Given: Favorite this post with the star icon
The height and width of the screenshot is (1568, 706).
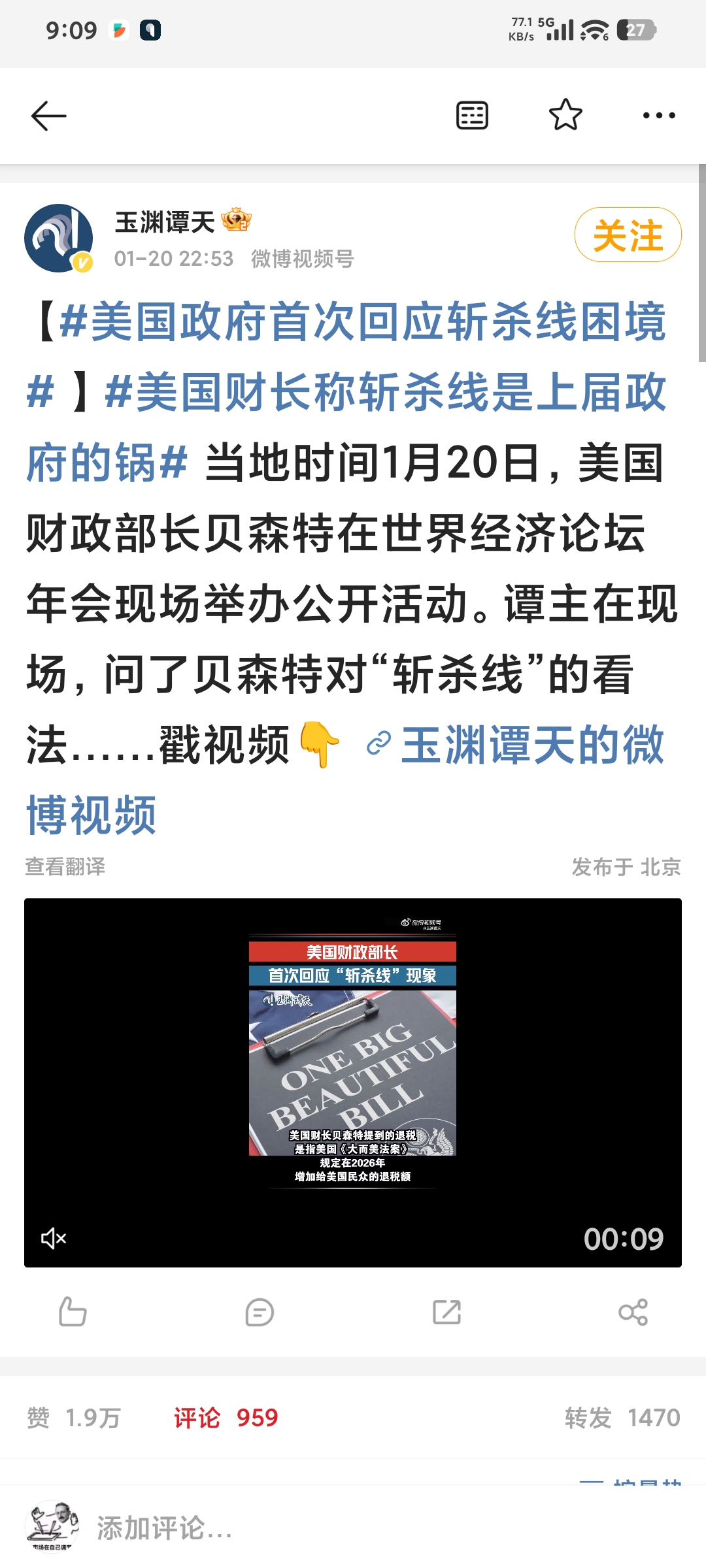Looking at the screenshot, I should pyautogui.click(x=565, y=116).
